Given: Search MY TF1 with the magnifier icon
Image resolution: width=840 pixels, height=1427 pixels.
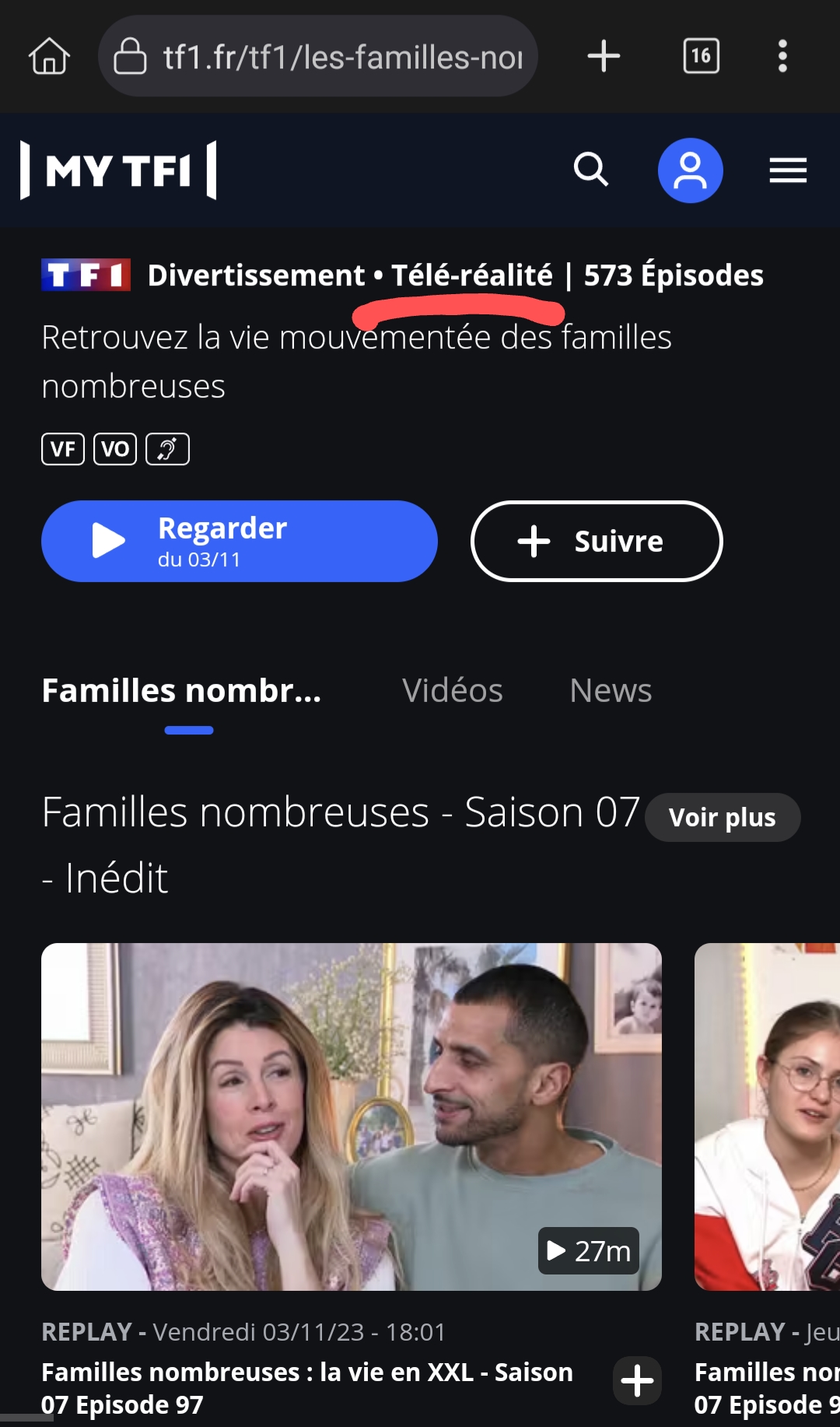Looking at the screenshot, I should click(591, 169).
